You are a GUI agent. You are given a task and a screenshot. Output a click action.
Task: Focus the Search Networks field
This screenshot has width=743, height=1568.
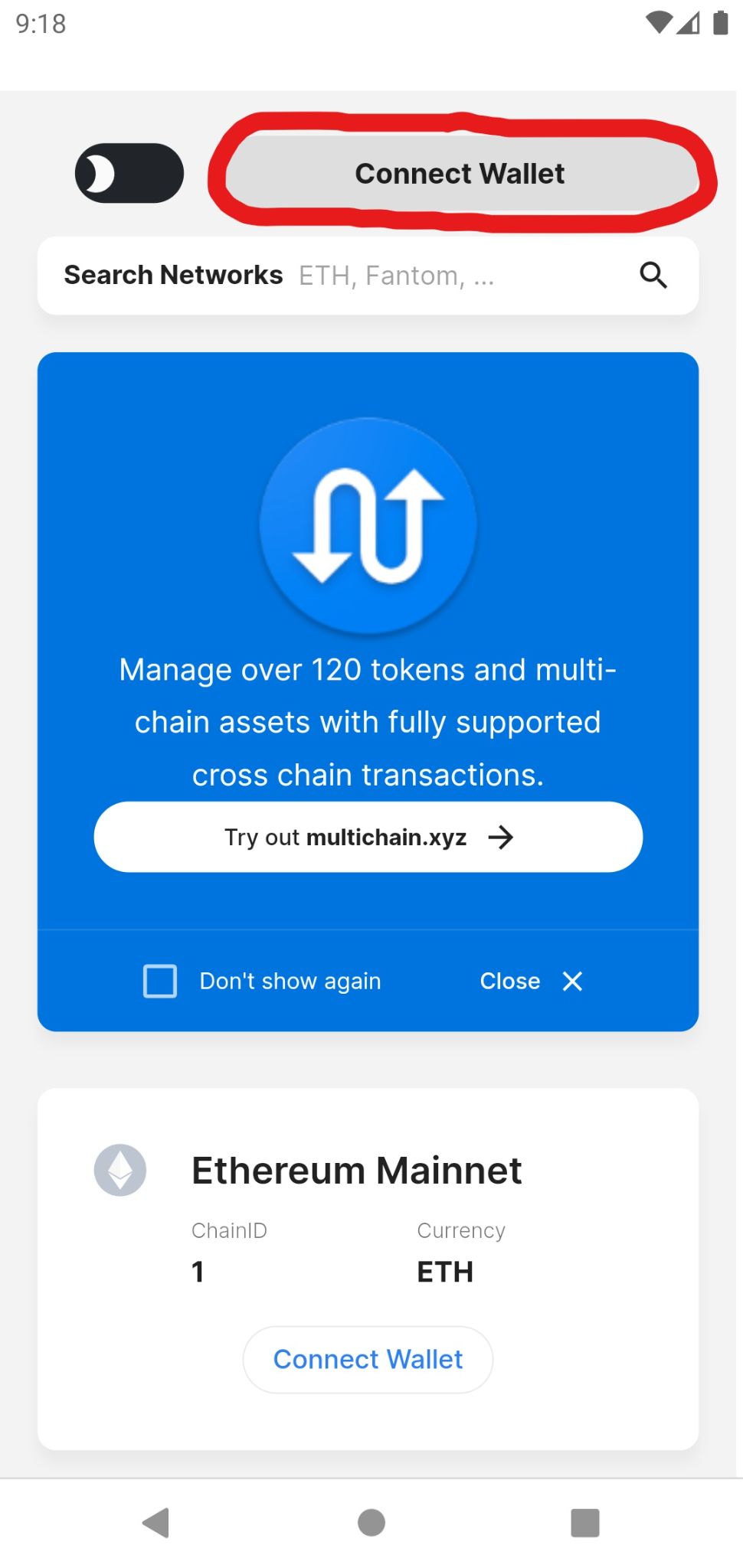click(368, 275)
